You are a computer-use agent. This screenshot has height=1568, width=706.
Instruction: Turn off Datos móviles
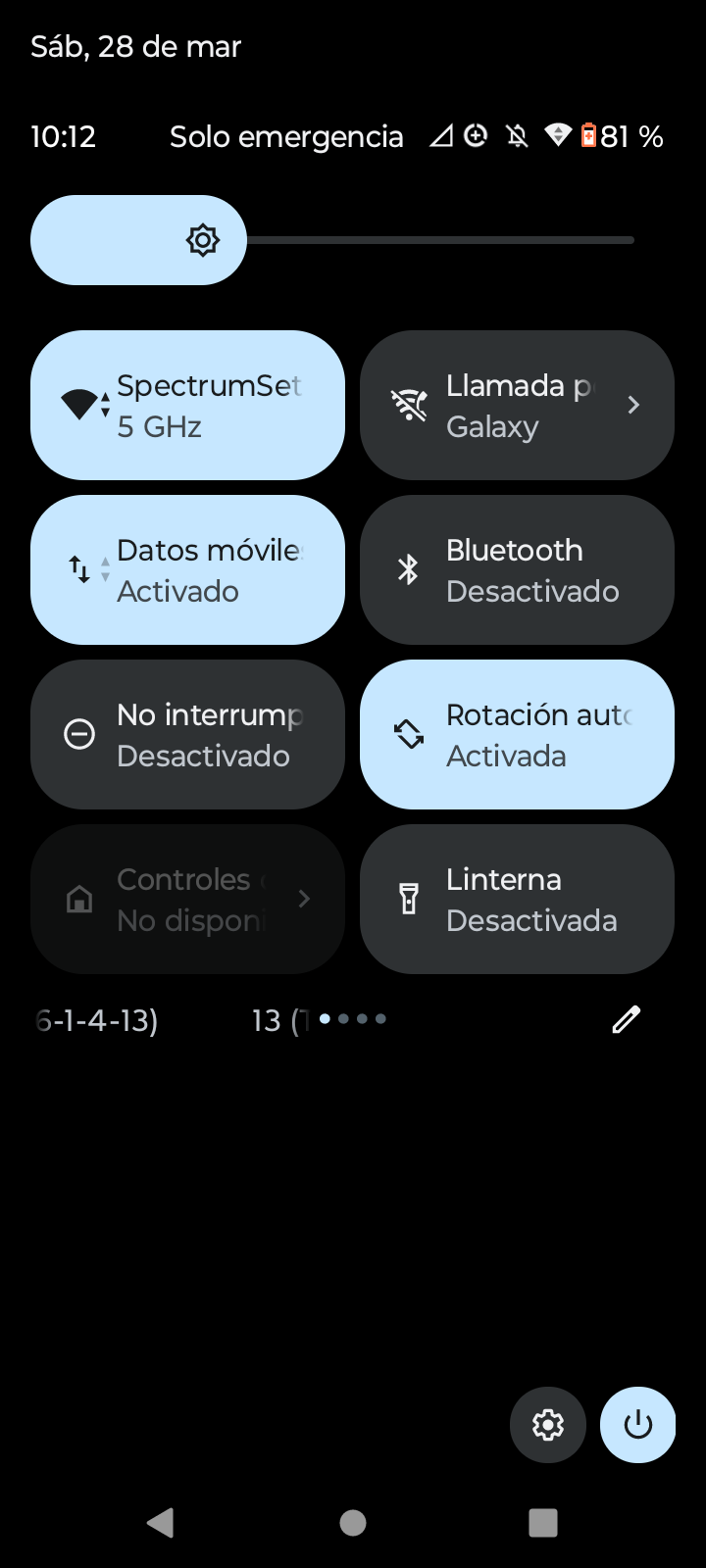[x=187, y=569]
